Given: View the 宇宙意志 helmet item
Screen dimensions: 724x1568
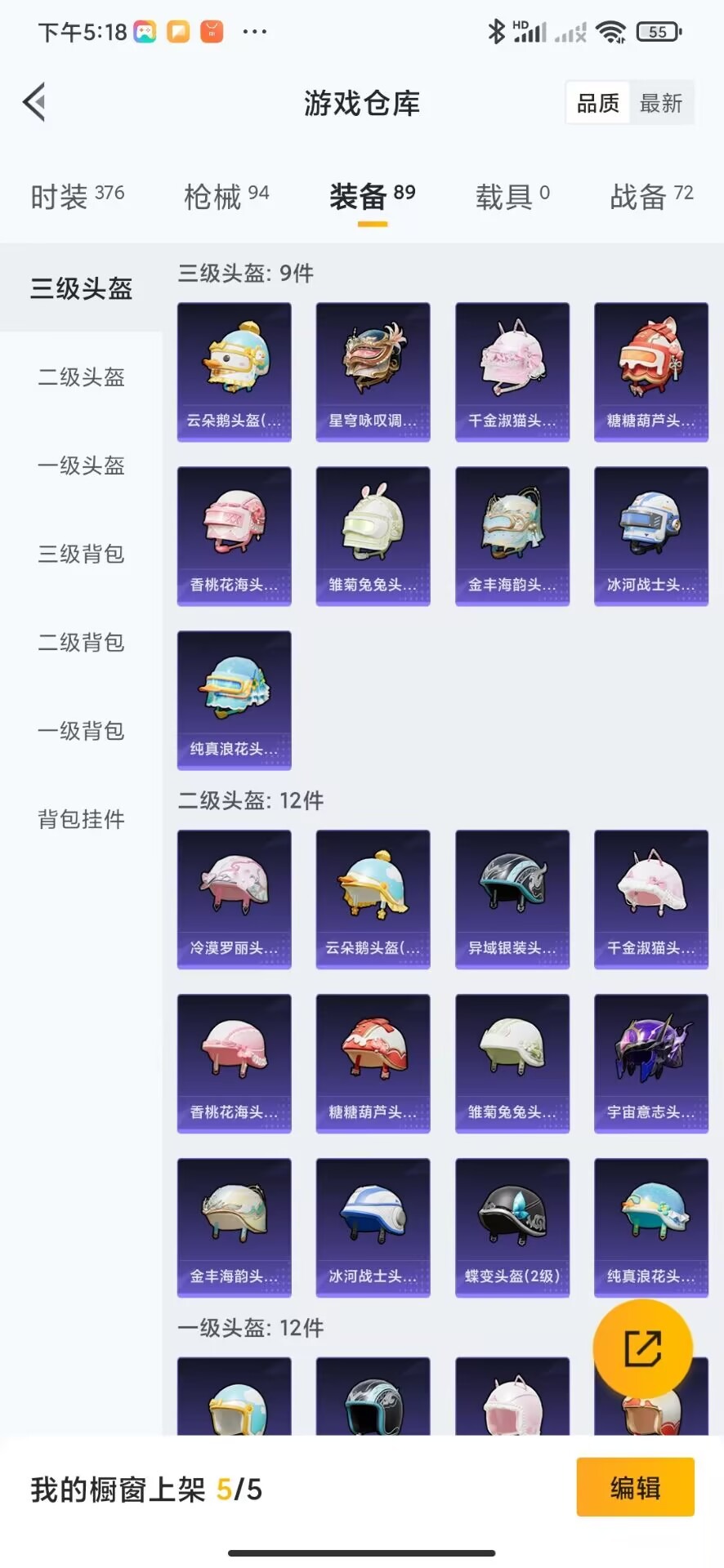Looking at the screenshot, I should (650, 1063).
